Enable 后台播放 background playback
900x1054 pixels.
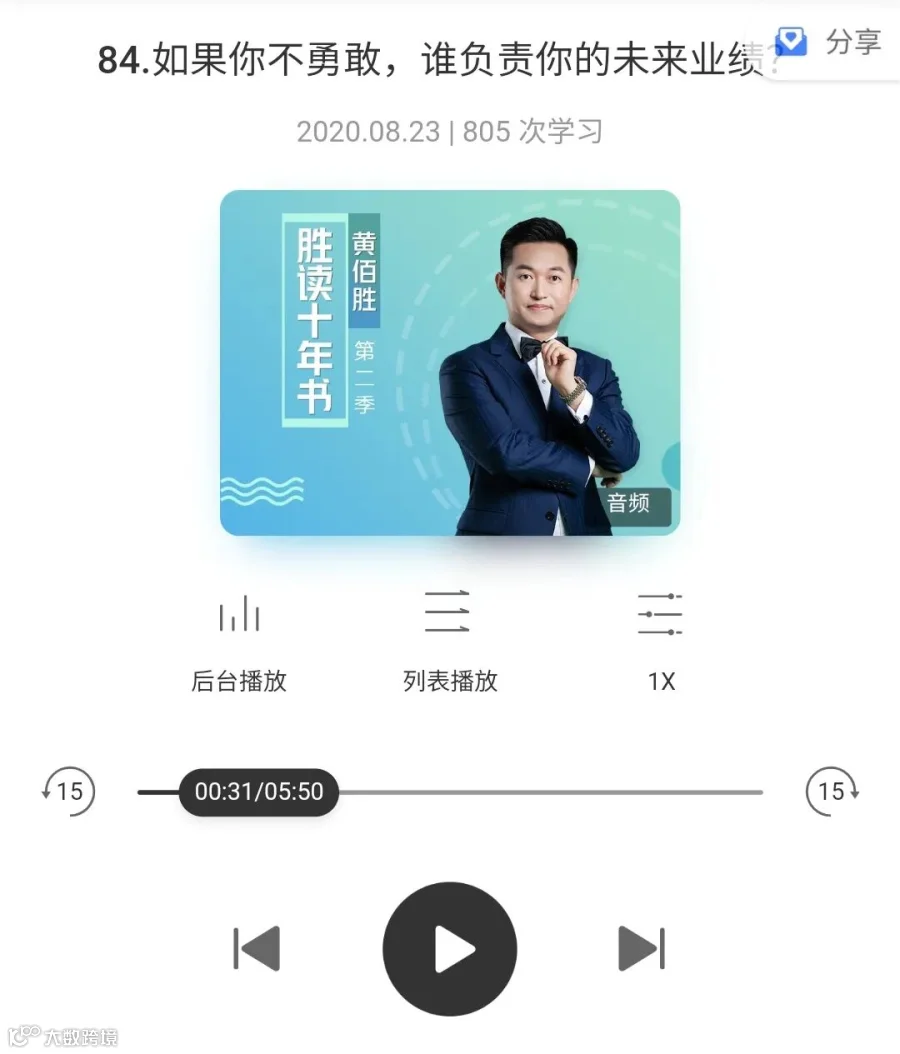239,643
